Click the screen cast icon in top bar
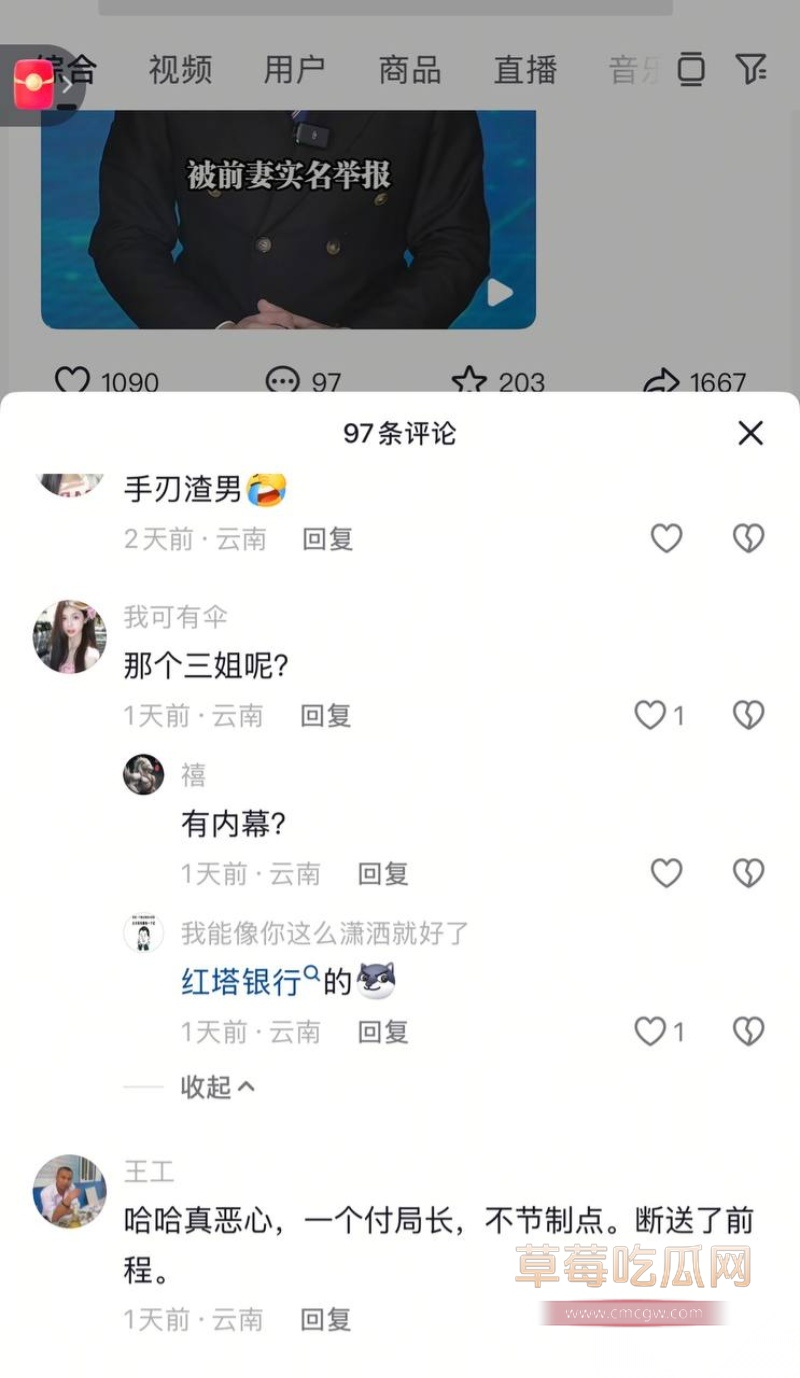The width and height of the screenshot is (800, 1378). pyautogui.click(x=691, y=70)
